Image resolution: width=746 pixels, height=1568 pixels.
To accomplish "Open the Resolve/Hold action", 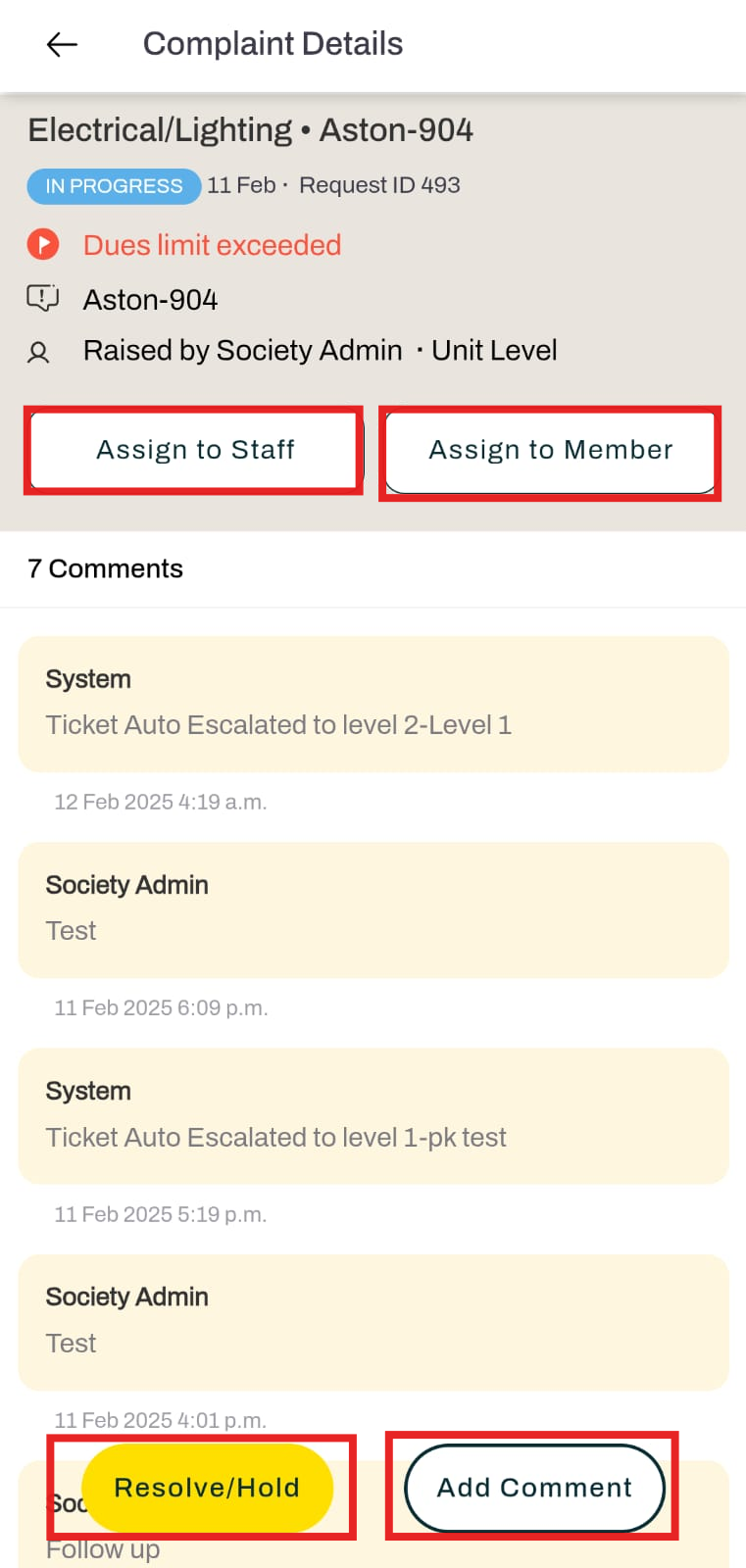I will [207, 1488].
